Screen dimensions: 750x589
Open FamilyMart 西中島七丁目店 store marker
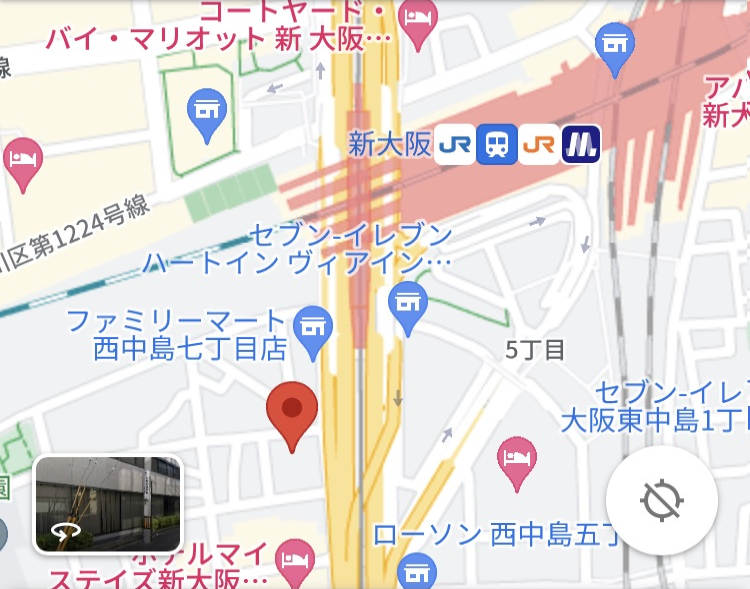(x=312, y=329)
